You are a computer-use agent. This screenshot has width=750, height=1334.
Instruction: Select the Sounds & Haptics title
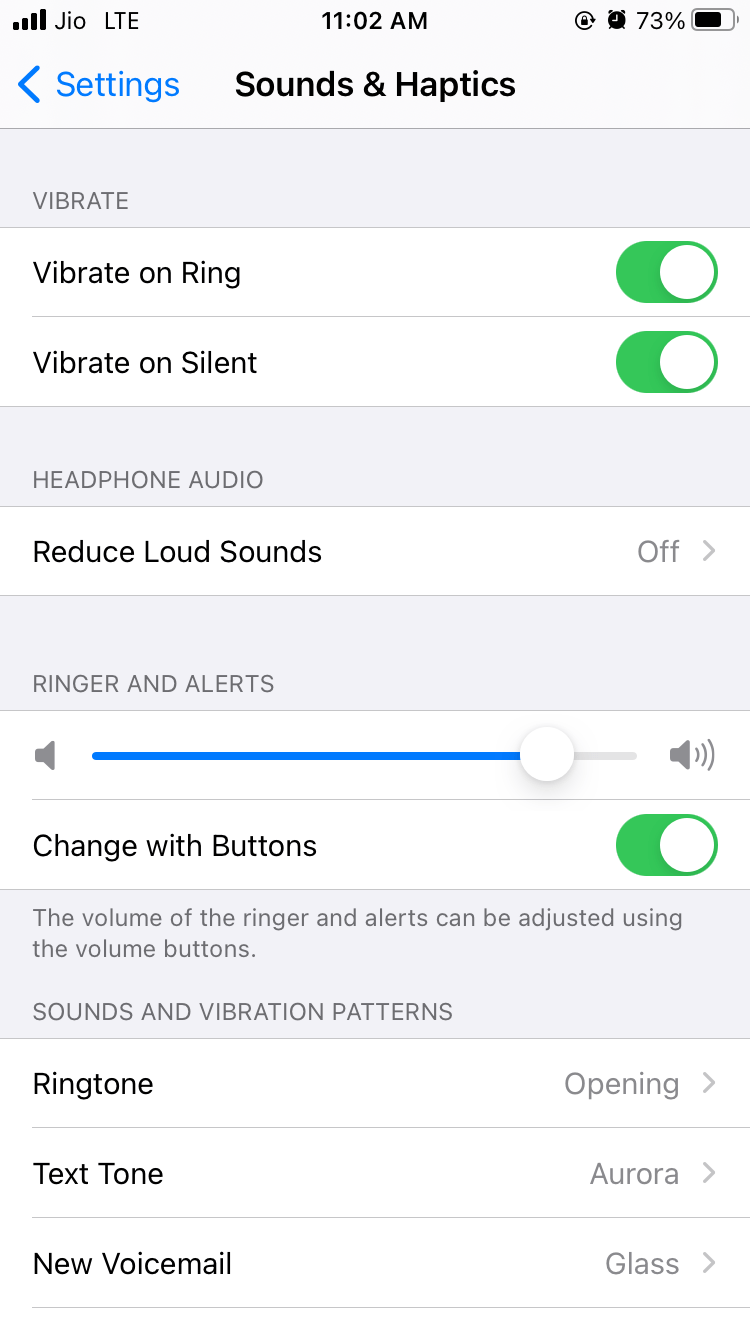coord(375,85)
